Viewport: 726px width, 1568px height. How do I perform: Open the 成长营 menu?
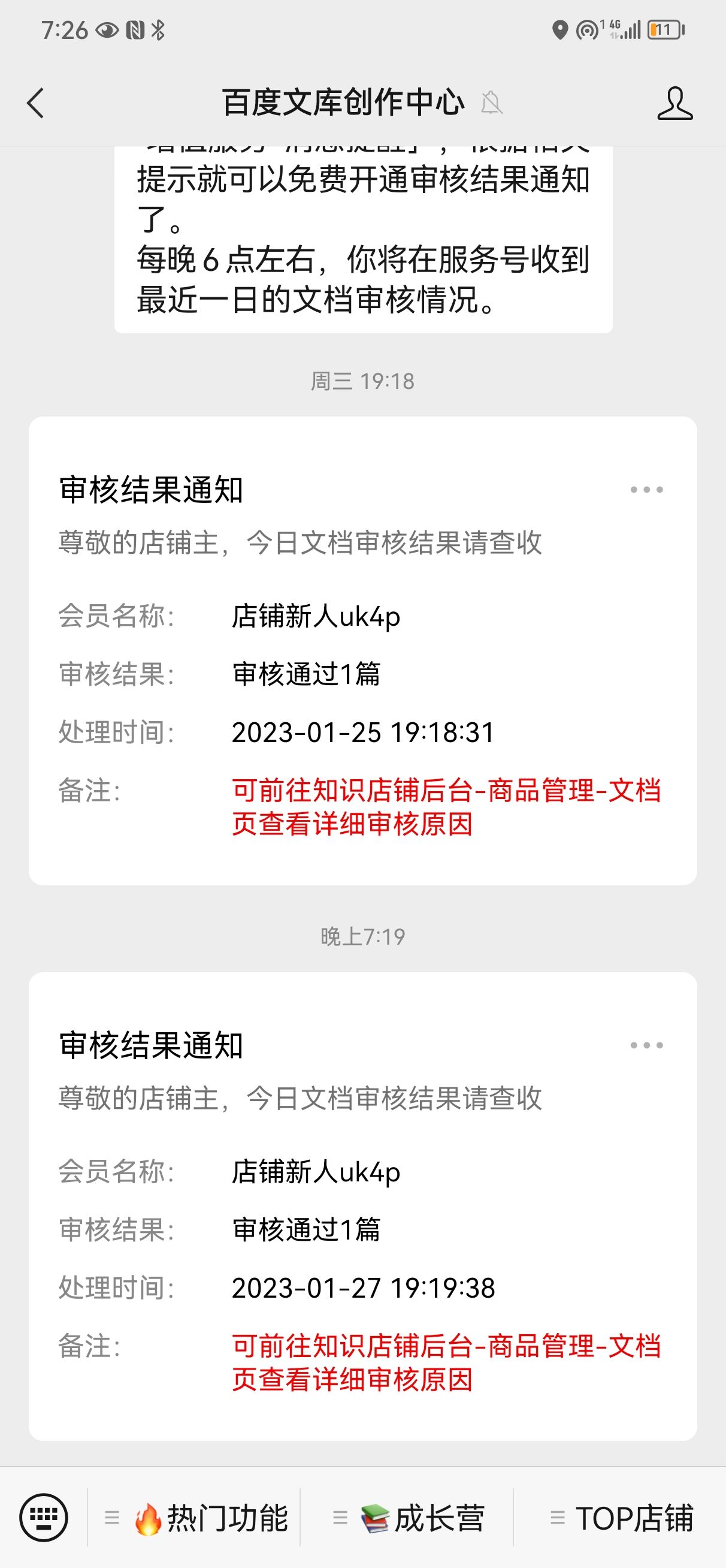407,1518
